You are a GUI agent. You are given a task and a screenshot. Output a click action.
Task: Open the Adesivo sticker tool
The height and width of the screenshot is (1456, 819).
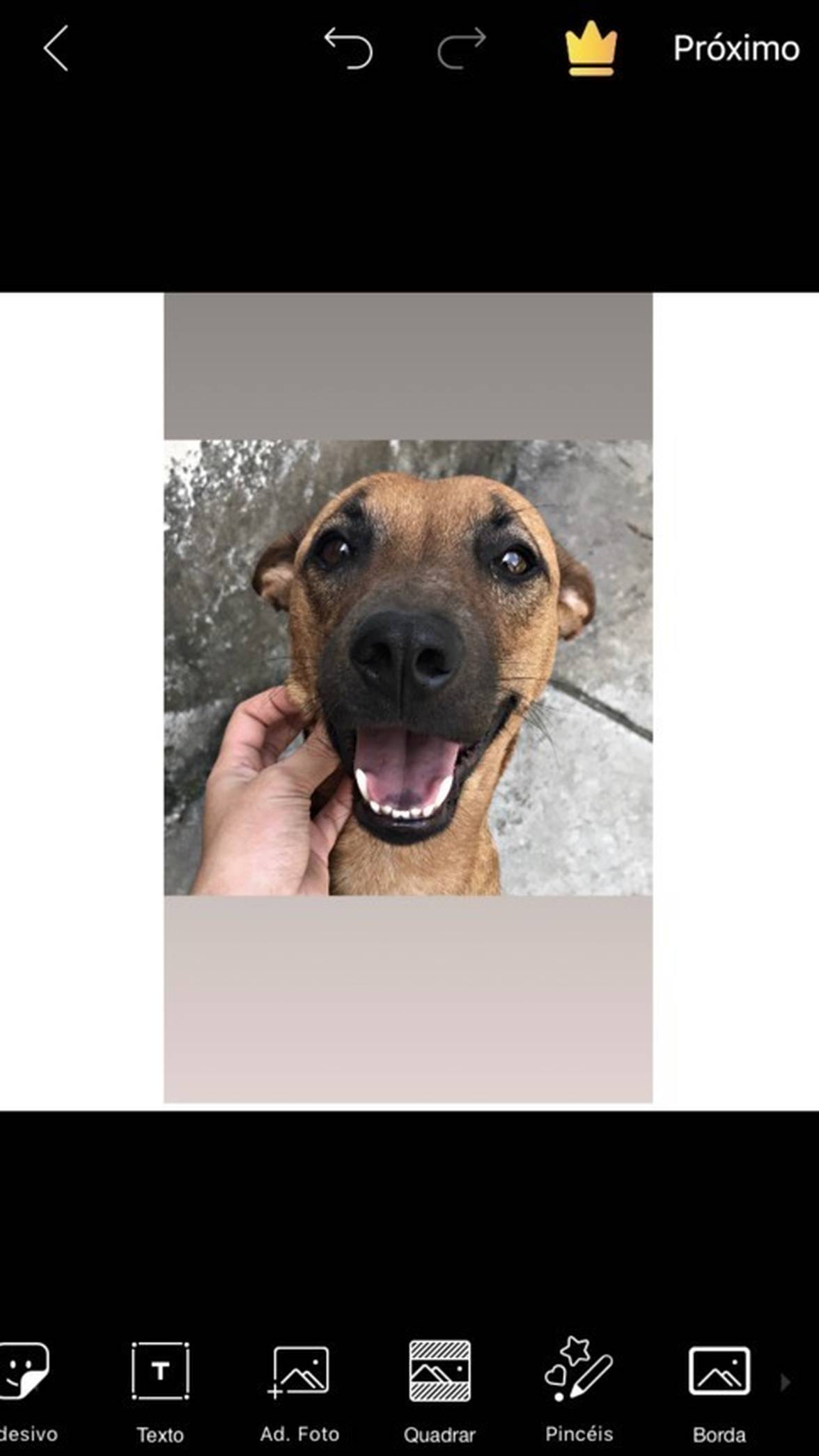click(25, 1388)
